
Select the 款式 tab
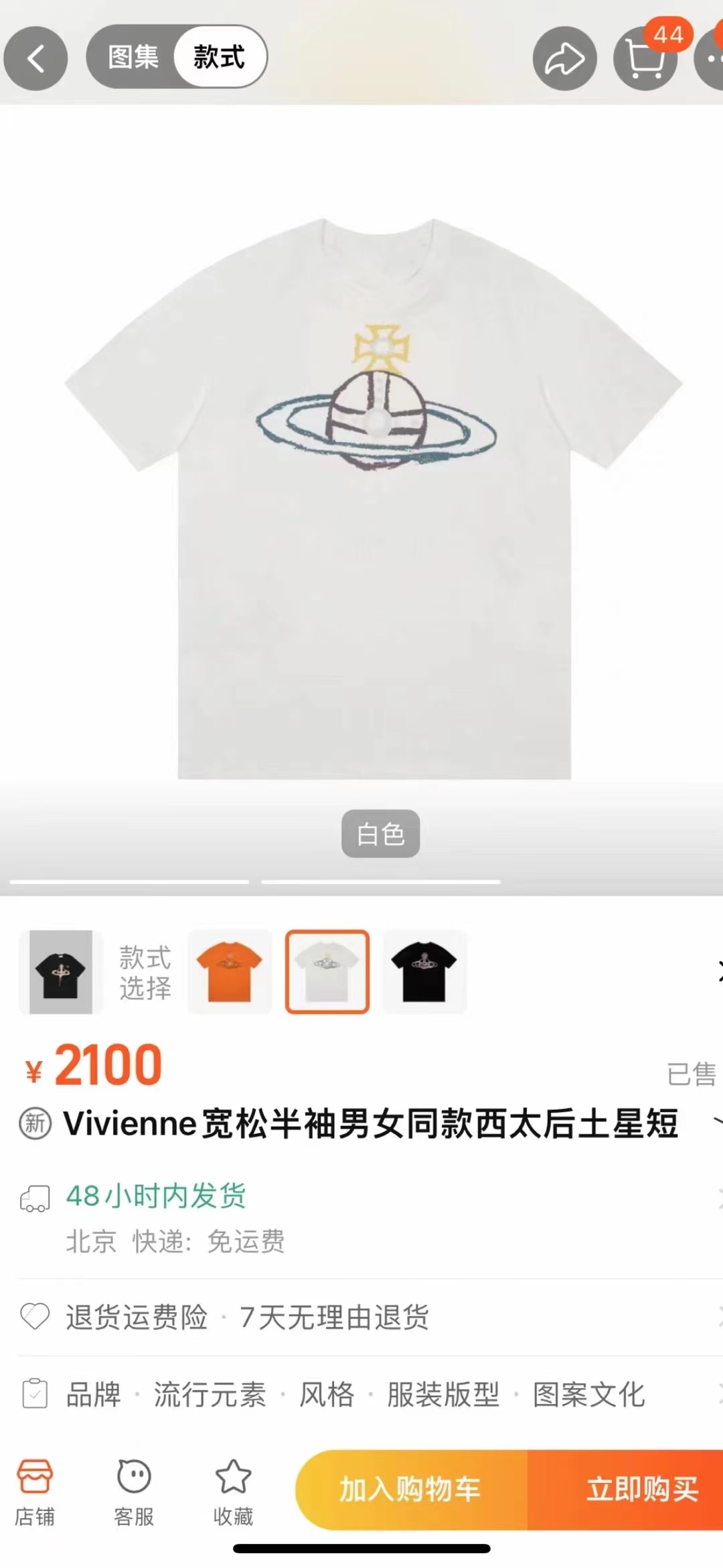220,57
